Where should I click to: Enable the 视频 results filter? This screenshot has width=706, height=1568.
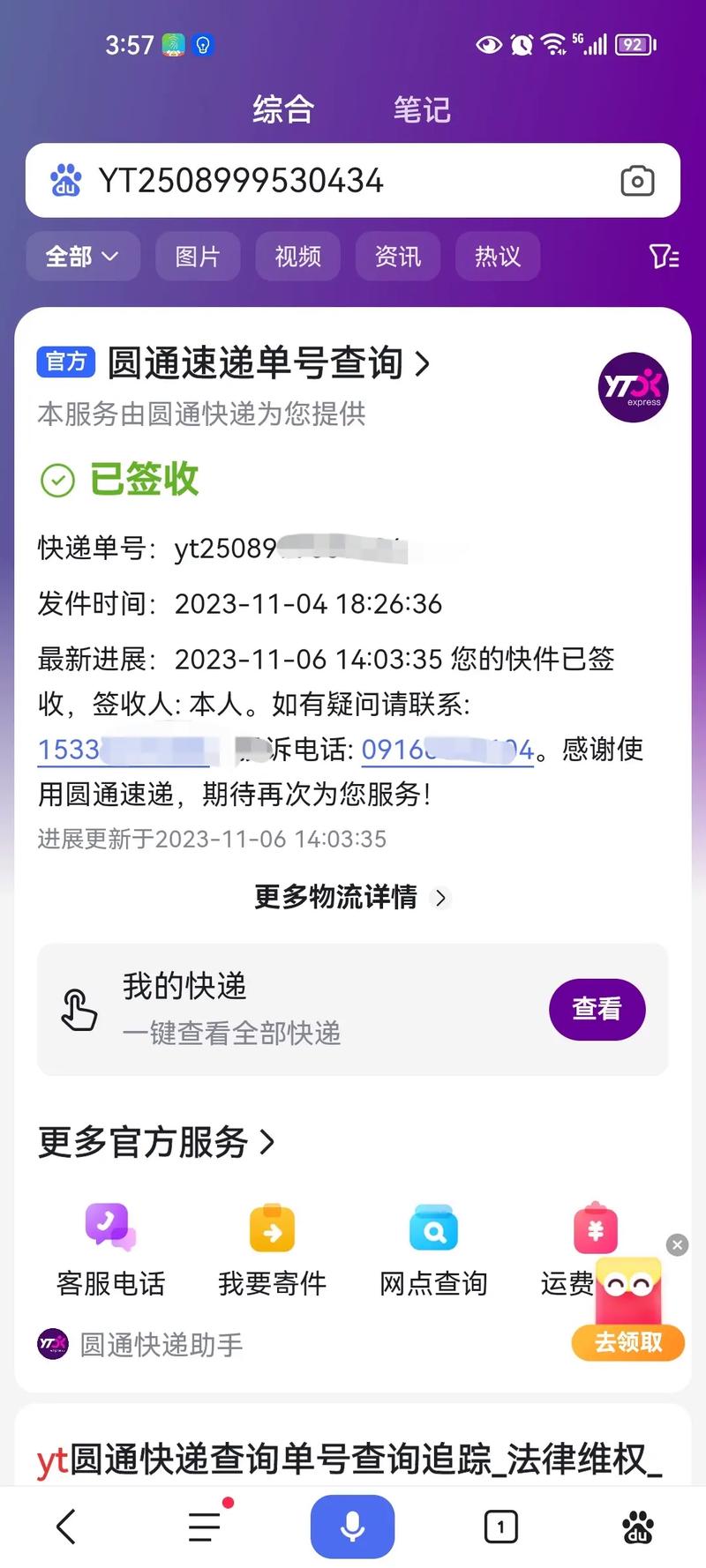(297, 257)
